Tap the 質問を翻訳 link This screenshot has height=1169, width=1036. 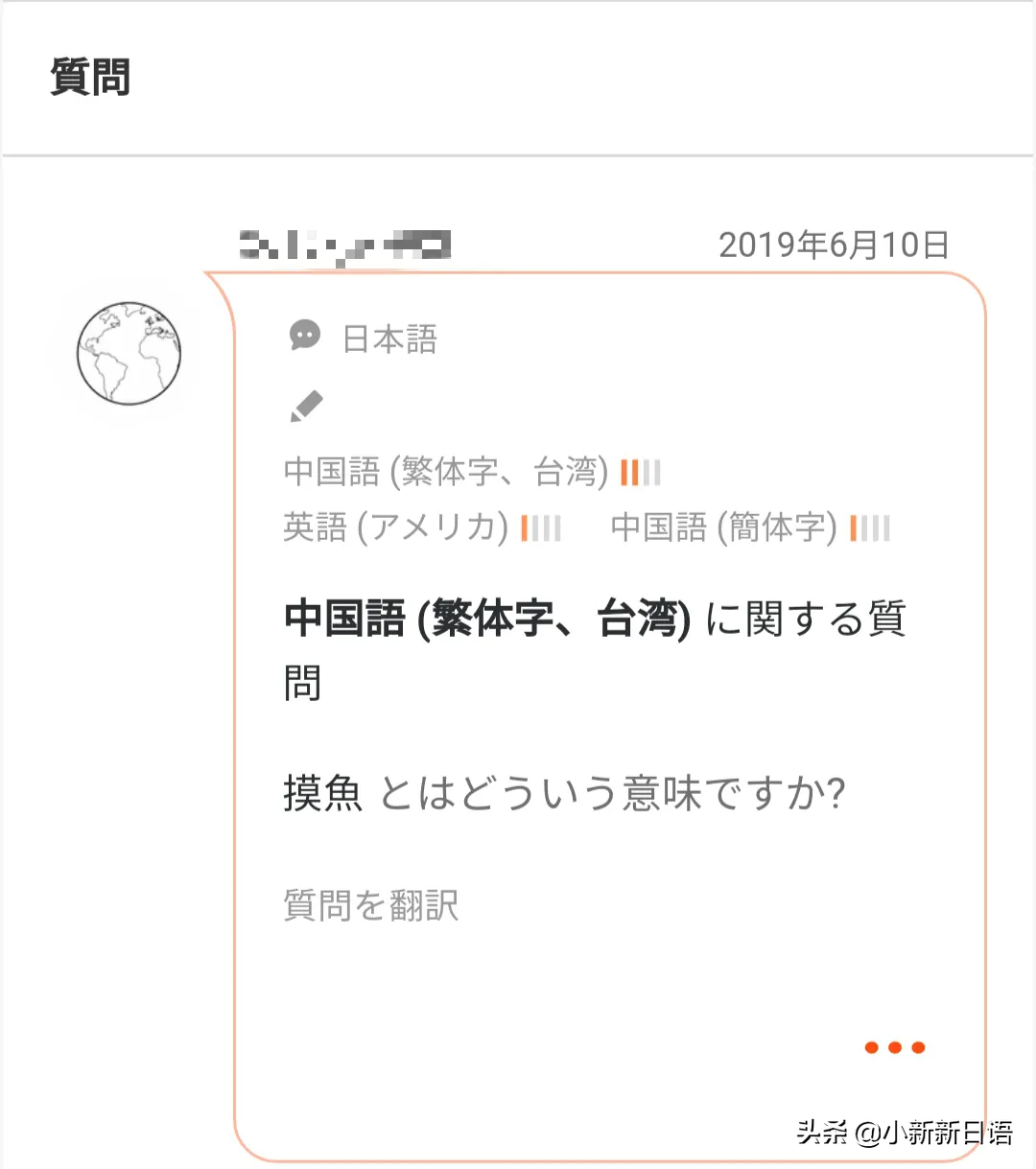(x=371, y=905)
